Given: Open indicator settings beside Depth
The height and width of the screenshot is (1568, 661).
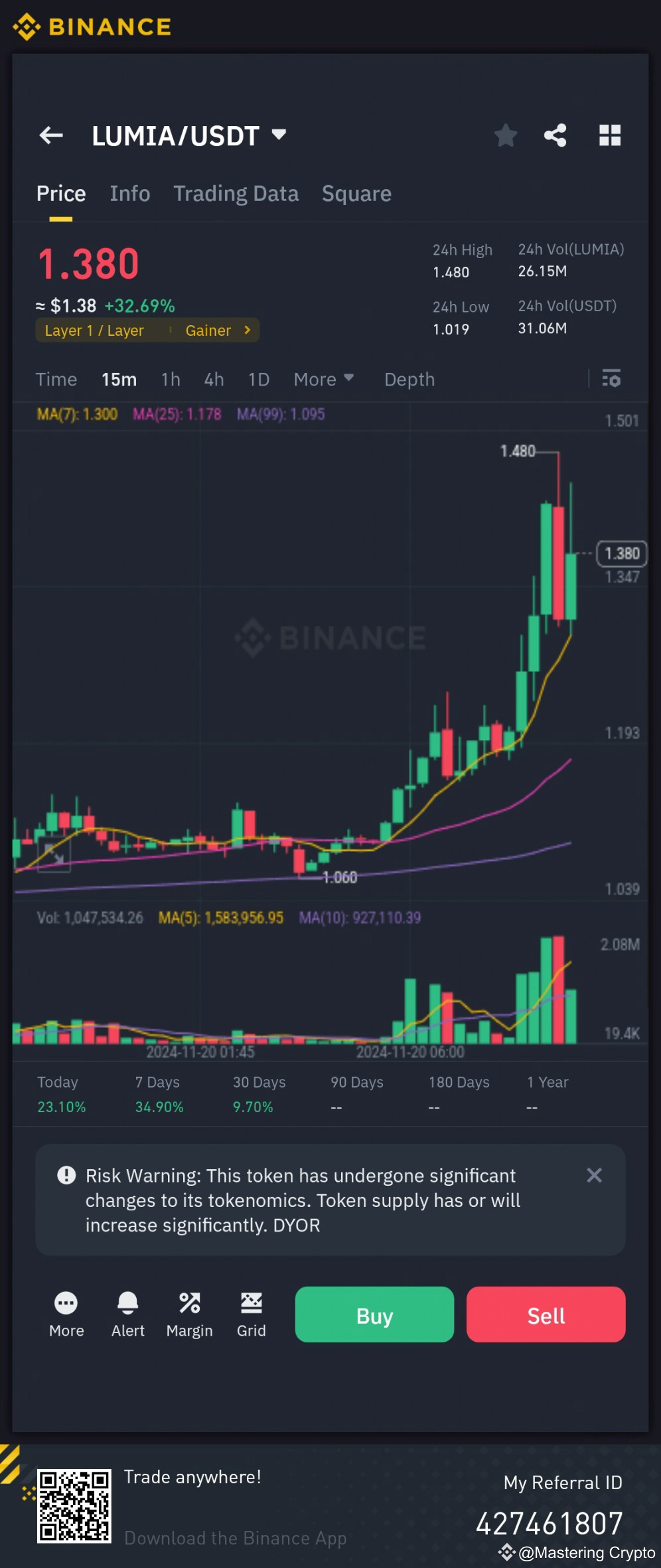Looking at the screenshot, I should [611, 379].
